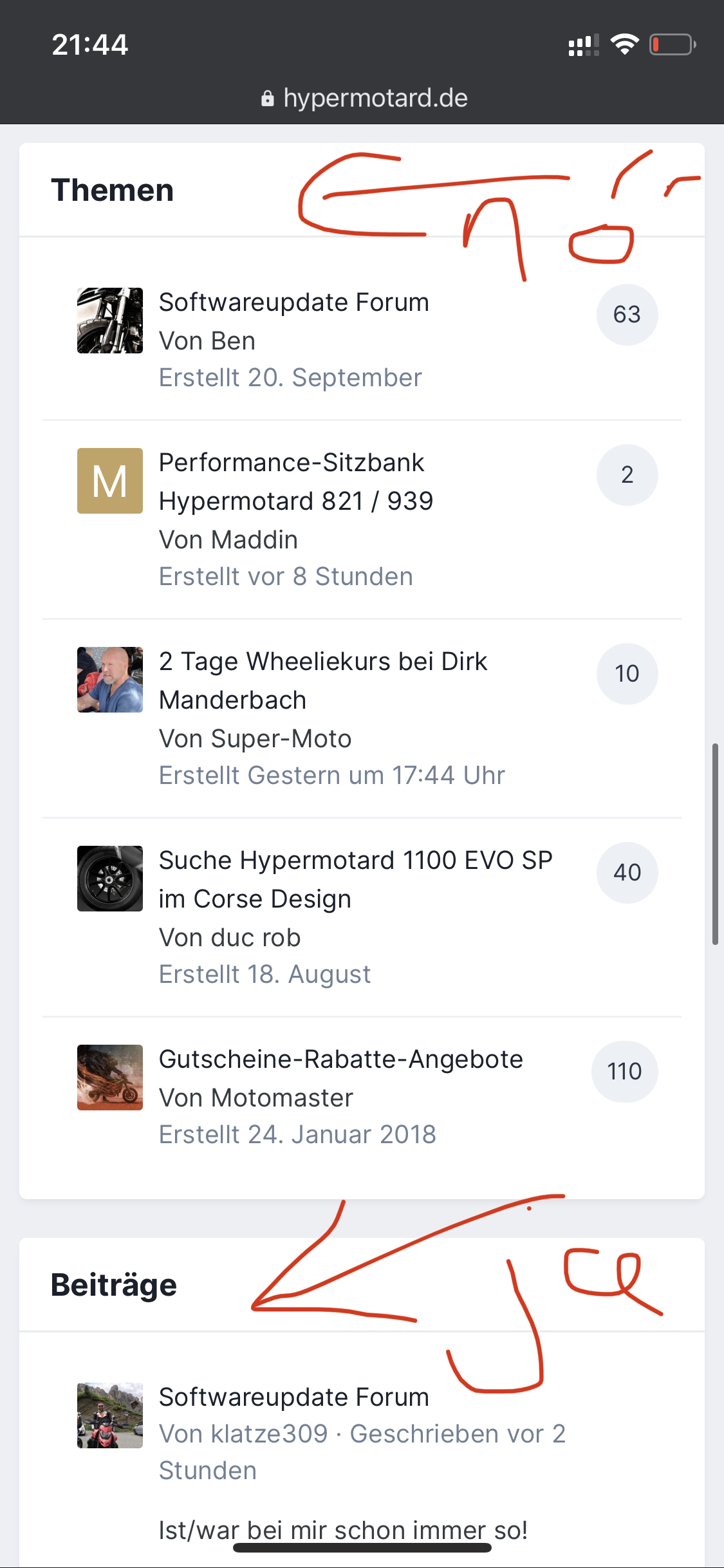Tap the hypermotard.de address bar
This screenshot has height=1568, width=724.
pyautogui.click(x=364, y=98)
